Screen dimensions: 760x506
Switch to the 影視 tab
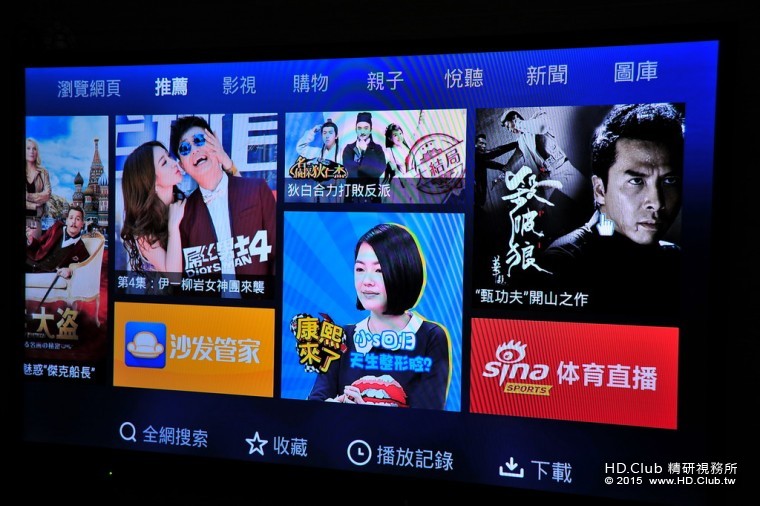[x=239, y=85]
